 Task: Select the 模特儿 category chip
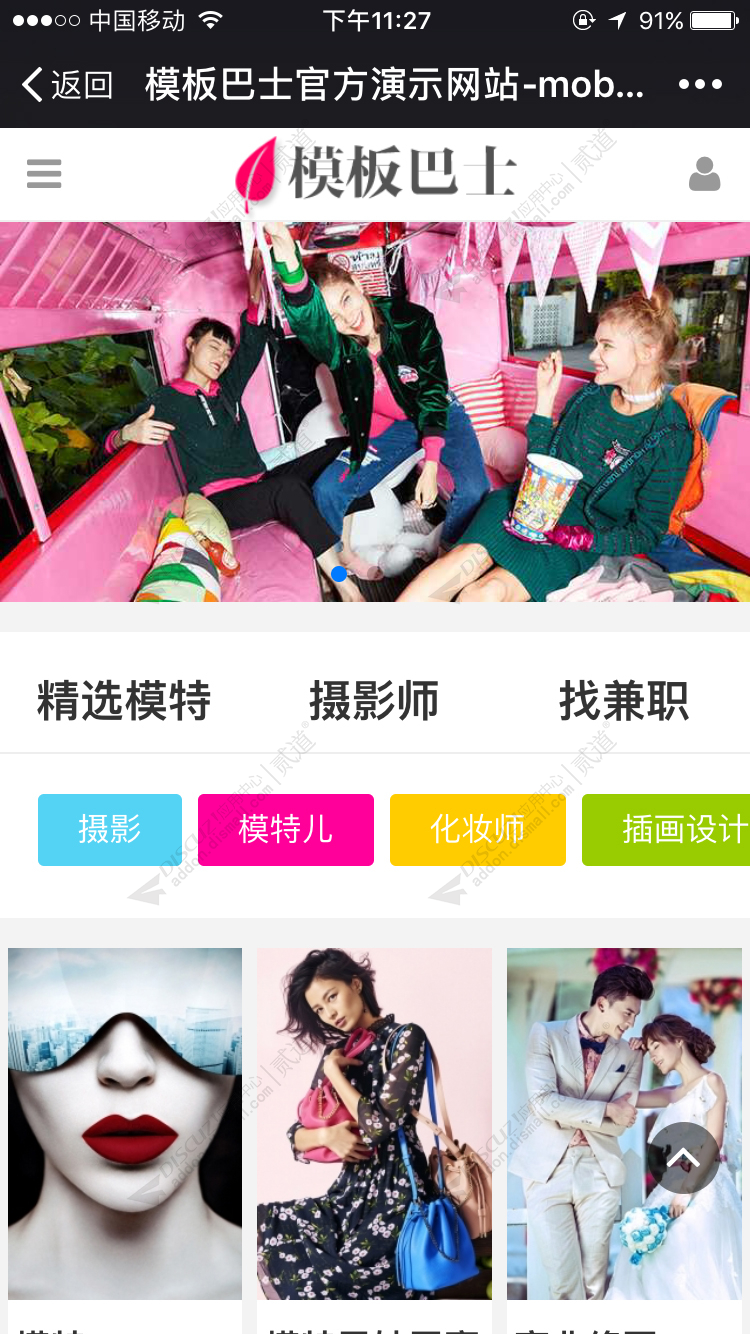[x=286, y=830]
